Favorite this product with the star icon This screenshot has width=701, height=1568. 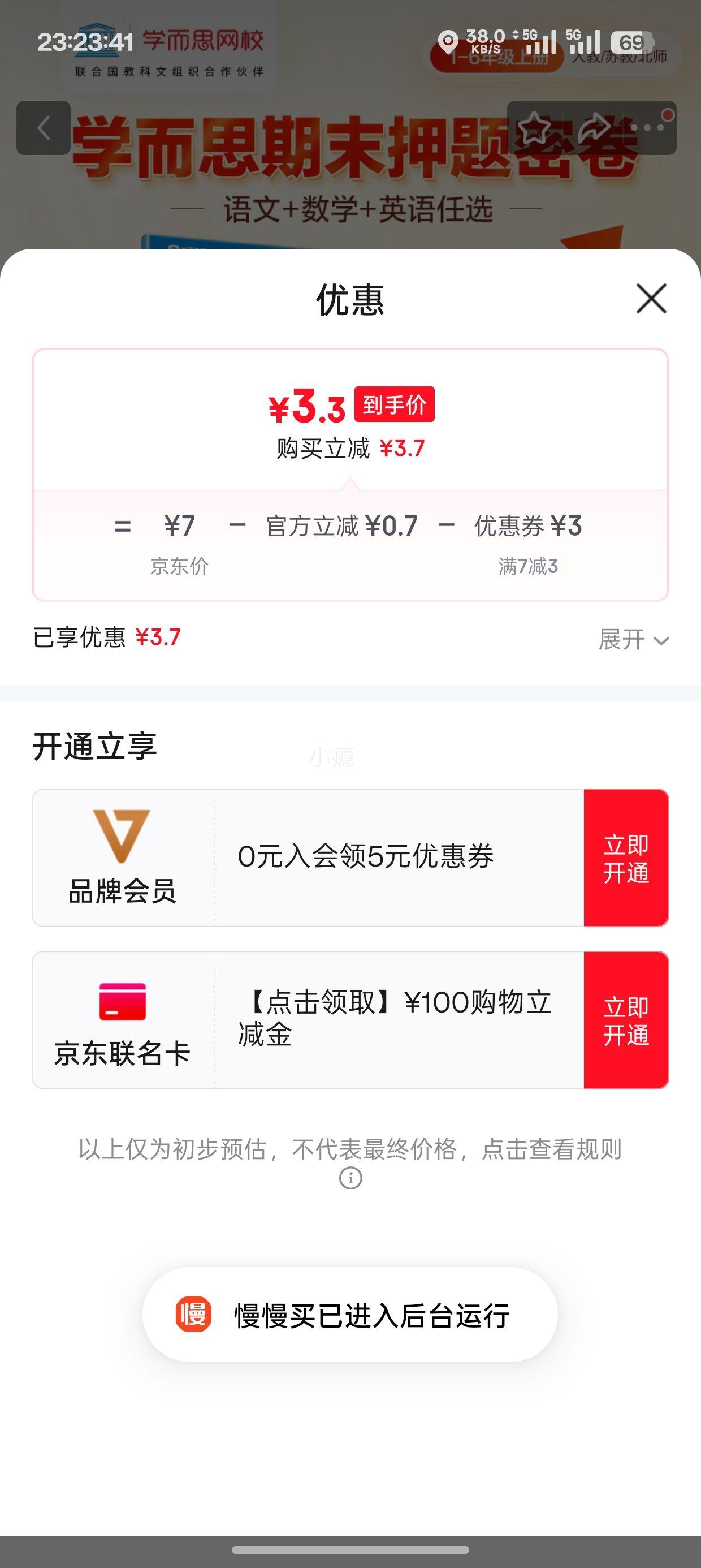pyautogui.click(x=534, y=128)
